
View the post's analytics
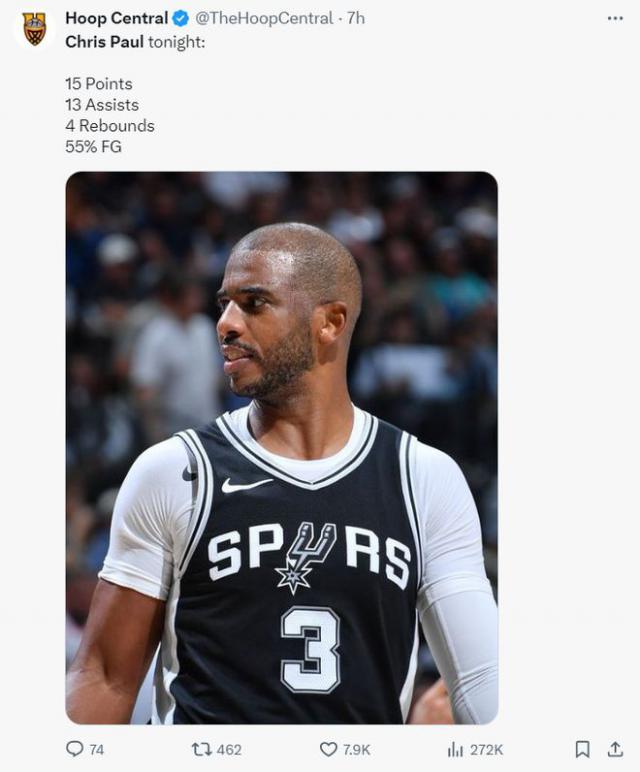(456, 749)
